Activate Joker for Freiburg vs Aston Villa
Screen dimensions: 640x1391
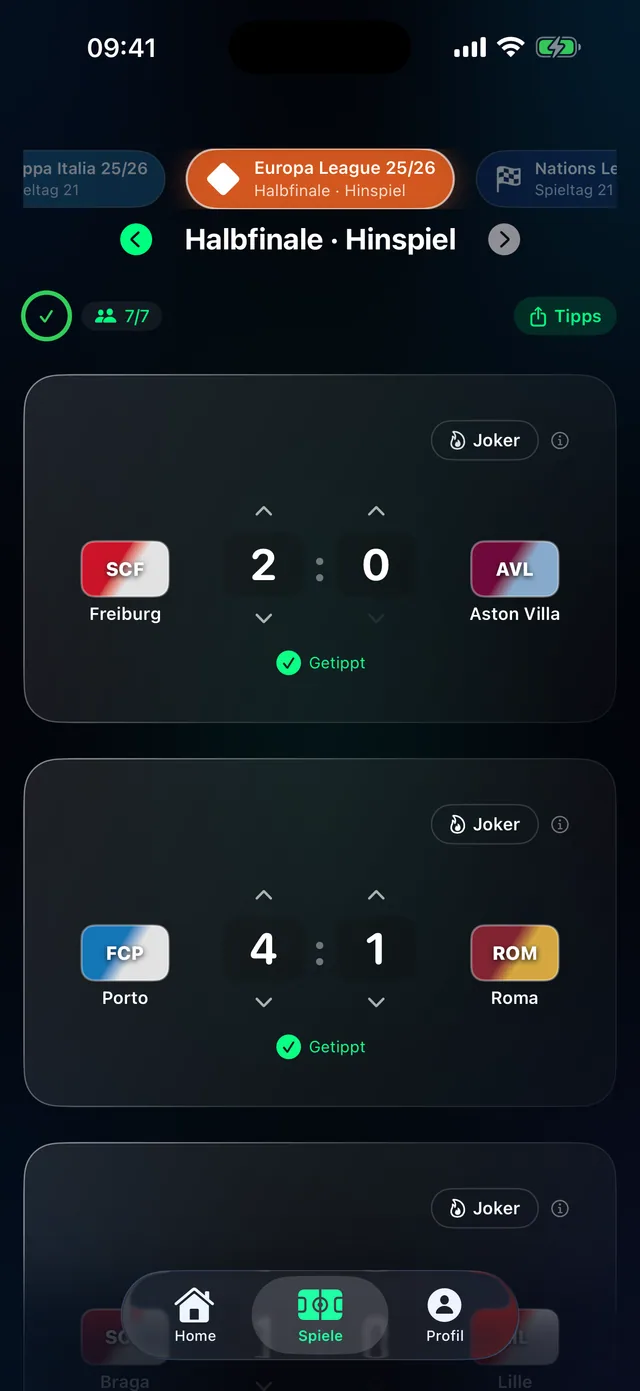[x=485, y=440]
